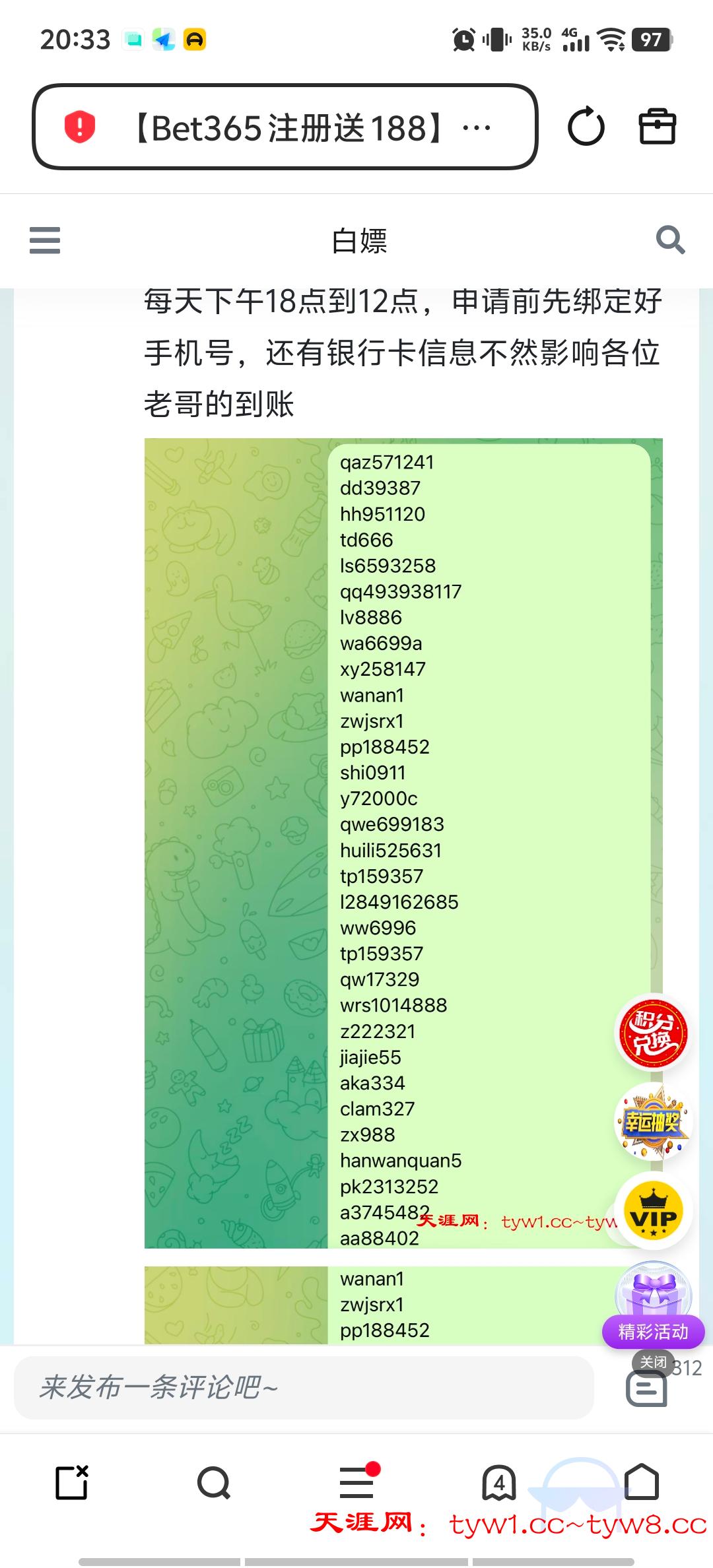Go to the browser home page
Viewport: 713px width, 1568px height.
(x=642, y=1482)
